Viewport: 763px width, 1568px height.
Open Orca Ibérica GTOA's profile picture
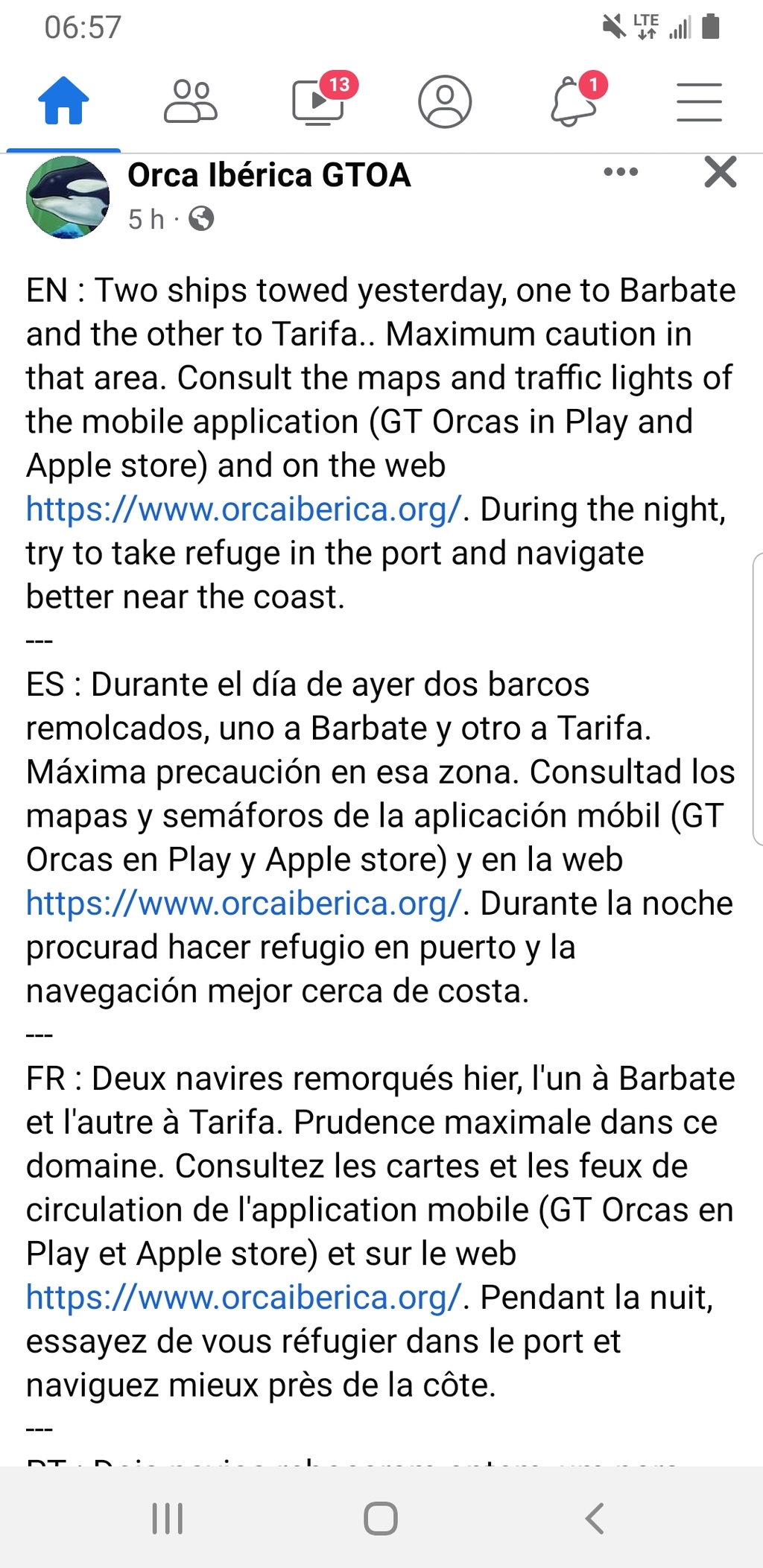[x=68, y=197]
